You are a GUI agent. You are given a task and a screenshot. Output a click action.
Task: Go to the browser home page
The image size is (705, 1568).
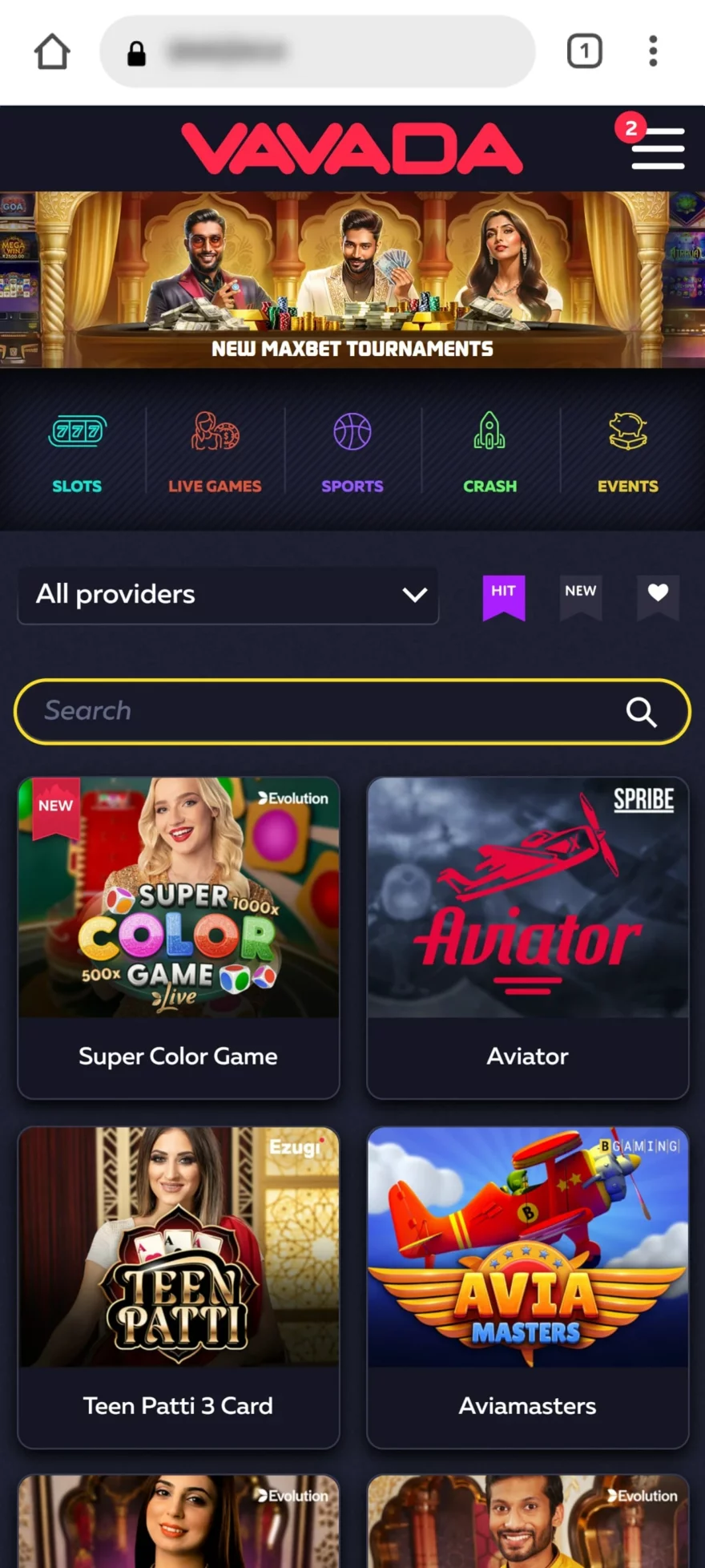[52, 52]
